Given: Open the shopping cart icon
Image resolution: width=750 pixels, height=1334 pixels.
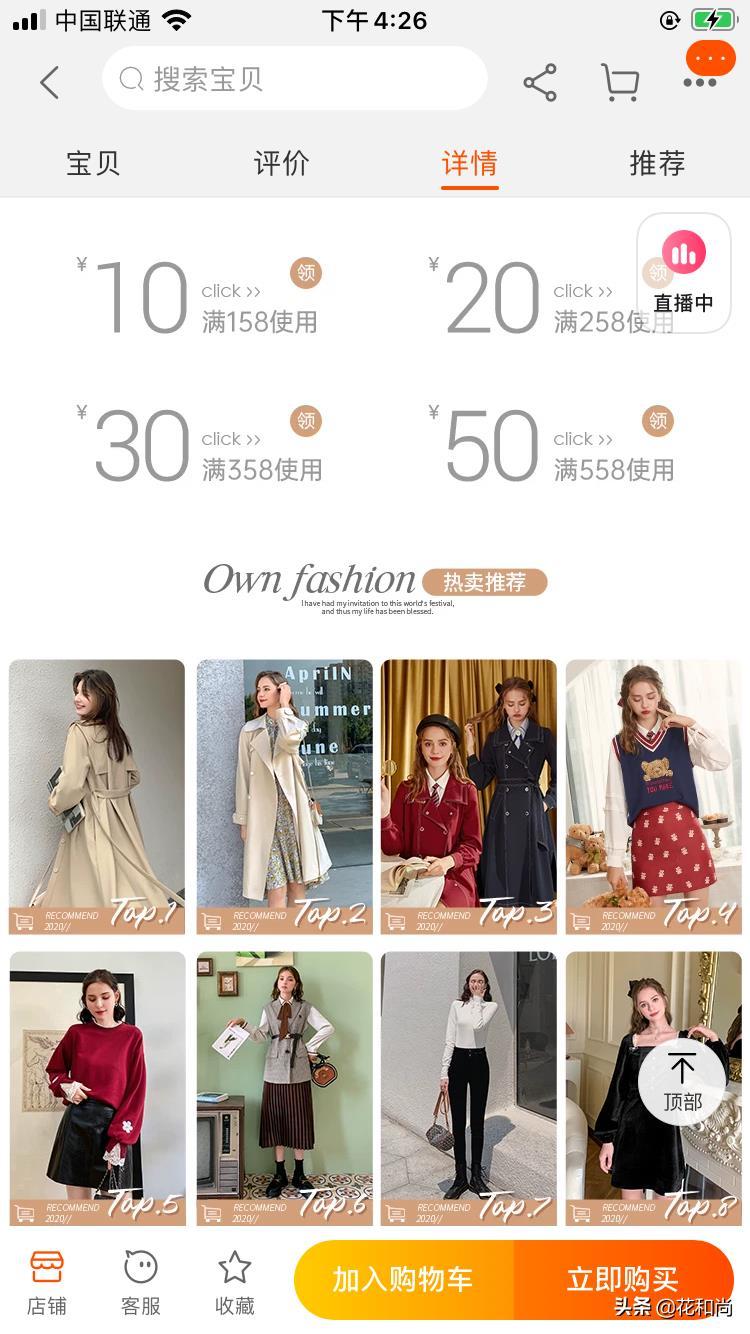Looking at the screenshot, I should [620, 83].
